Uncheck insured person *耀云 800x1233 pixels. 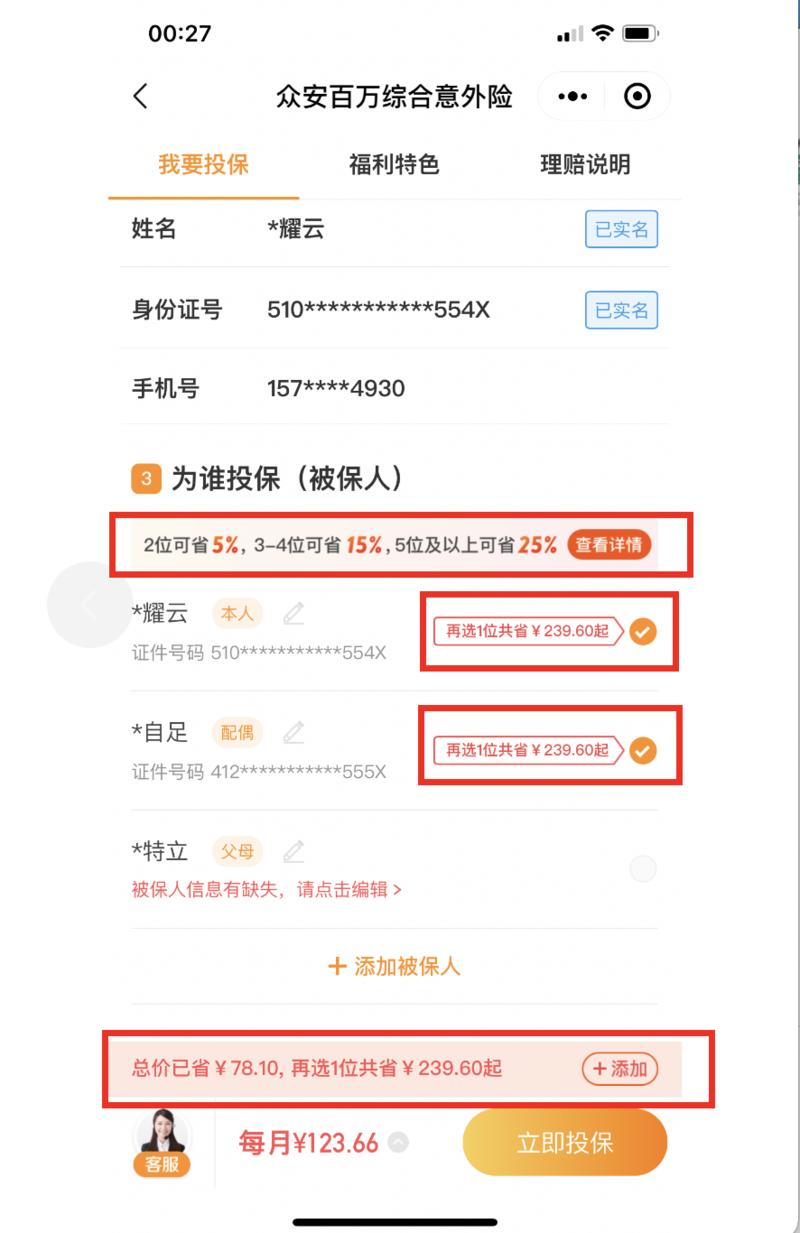point(643,632)
